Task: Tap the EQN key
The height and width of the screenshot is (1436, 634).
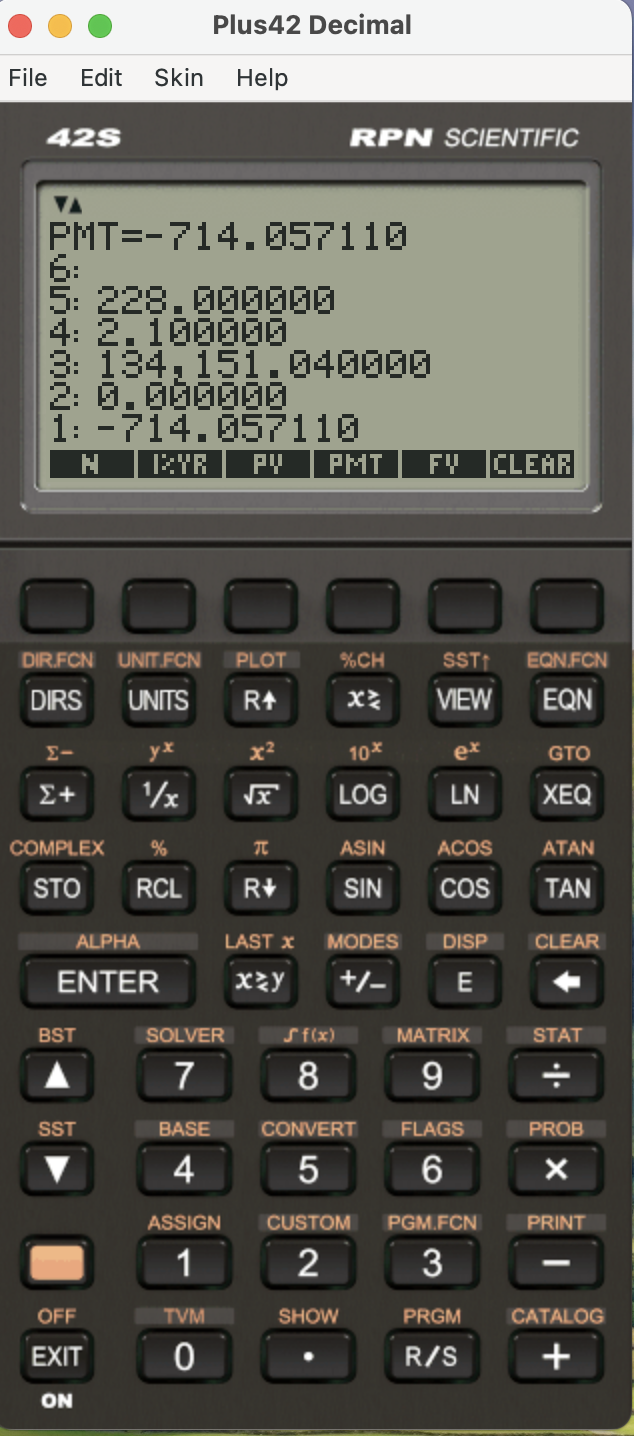Action: pos(567,700)
